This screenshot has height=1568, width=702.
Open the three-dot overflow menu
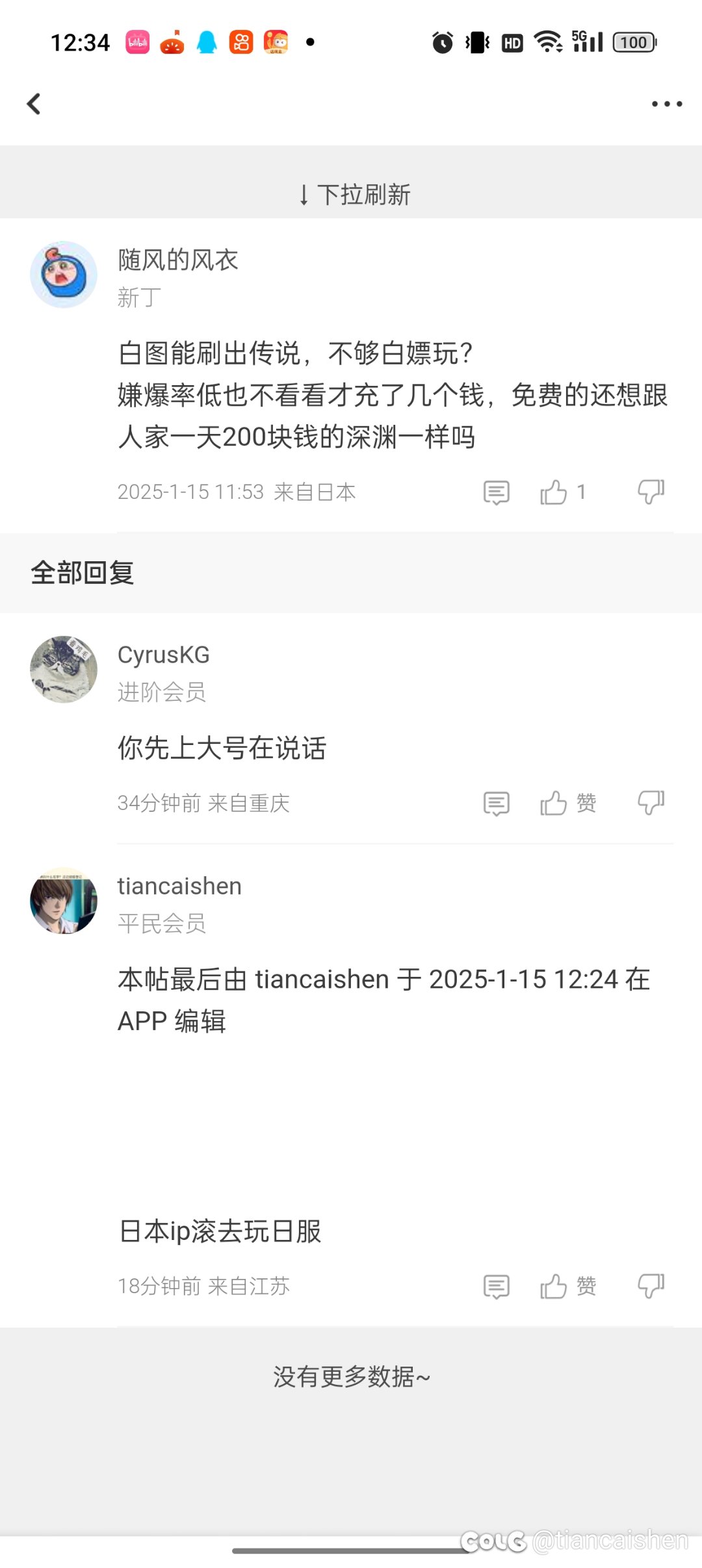tap(667, 104)
